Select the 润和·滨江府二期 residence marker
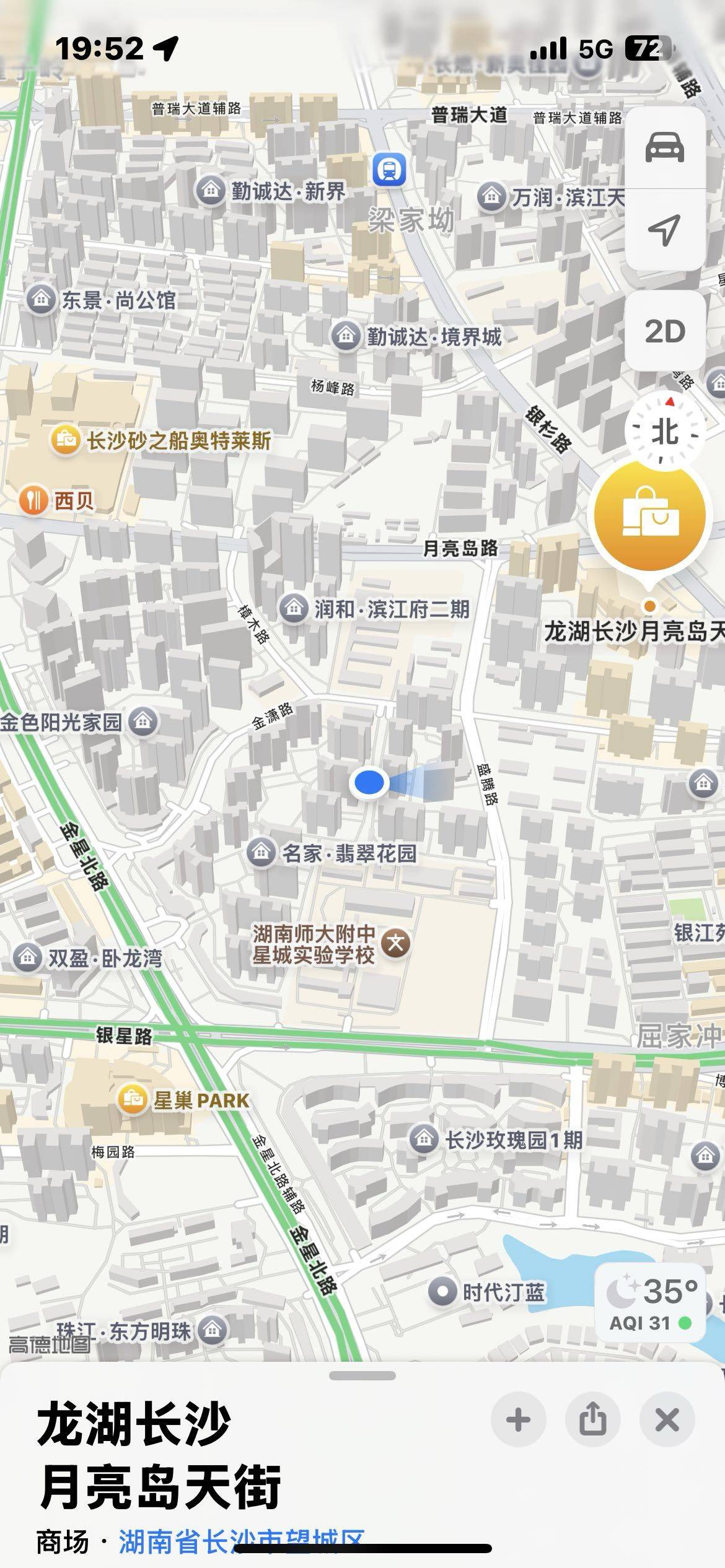Image resolution: width=725 pixels, height=1568 pixels. point(294,608)
